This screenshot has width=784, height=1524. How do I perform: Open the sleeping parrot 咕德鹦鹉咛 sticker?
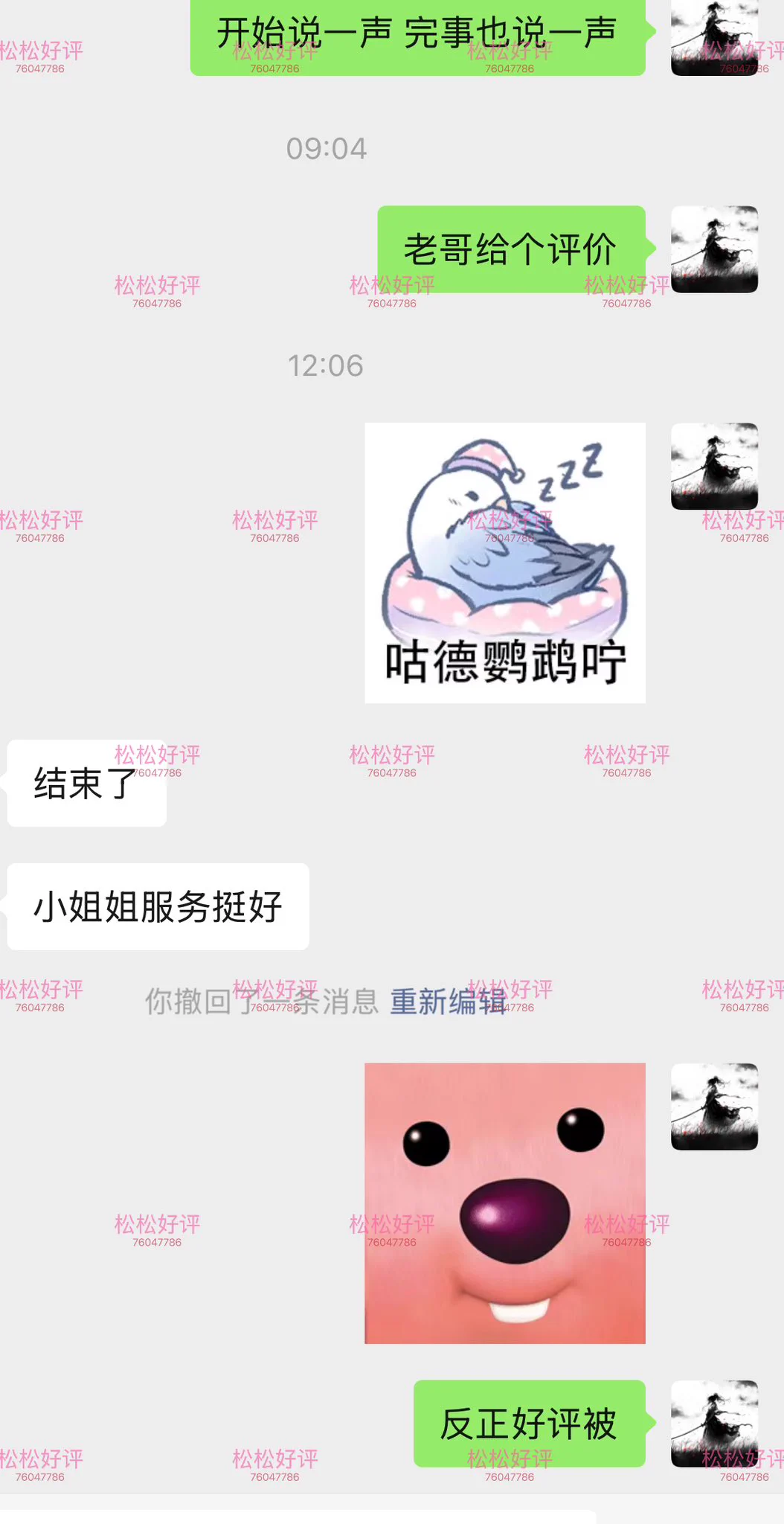click(x=505, y=563)
